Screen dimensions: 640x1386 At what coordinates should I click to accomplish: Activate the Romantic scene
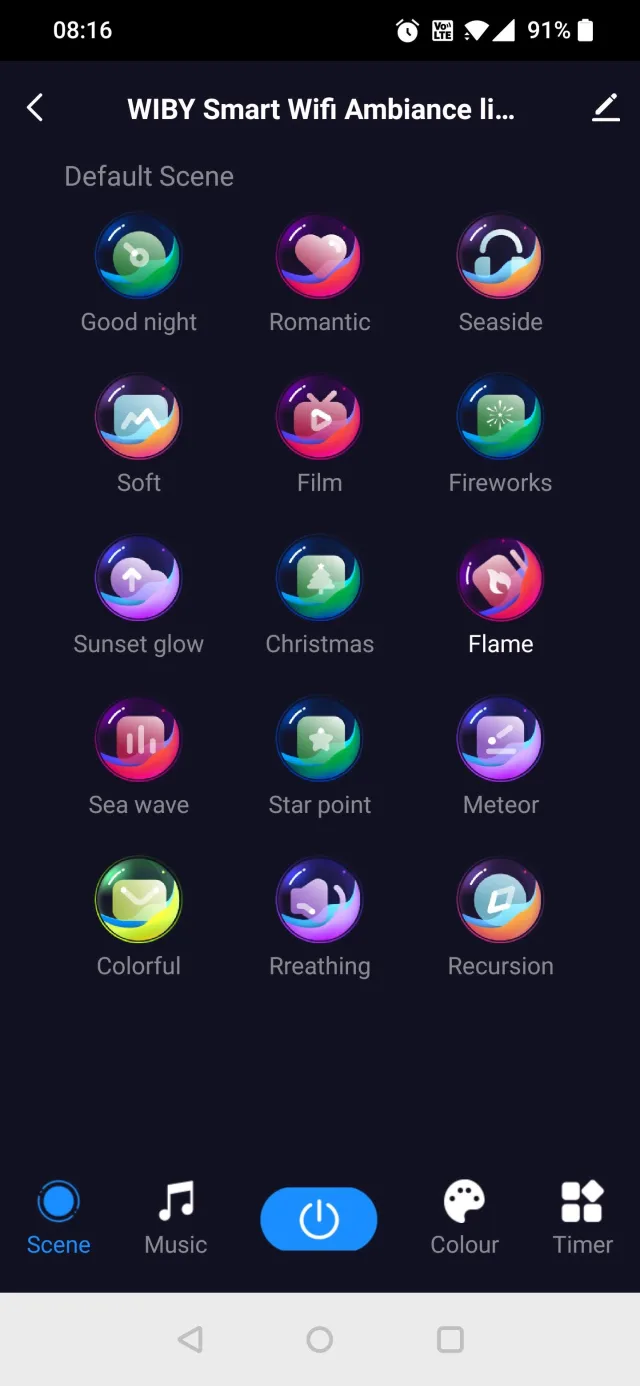click(x=319, y=258)
